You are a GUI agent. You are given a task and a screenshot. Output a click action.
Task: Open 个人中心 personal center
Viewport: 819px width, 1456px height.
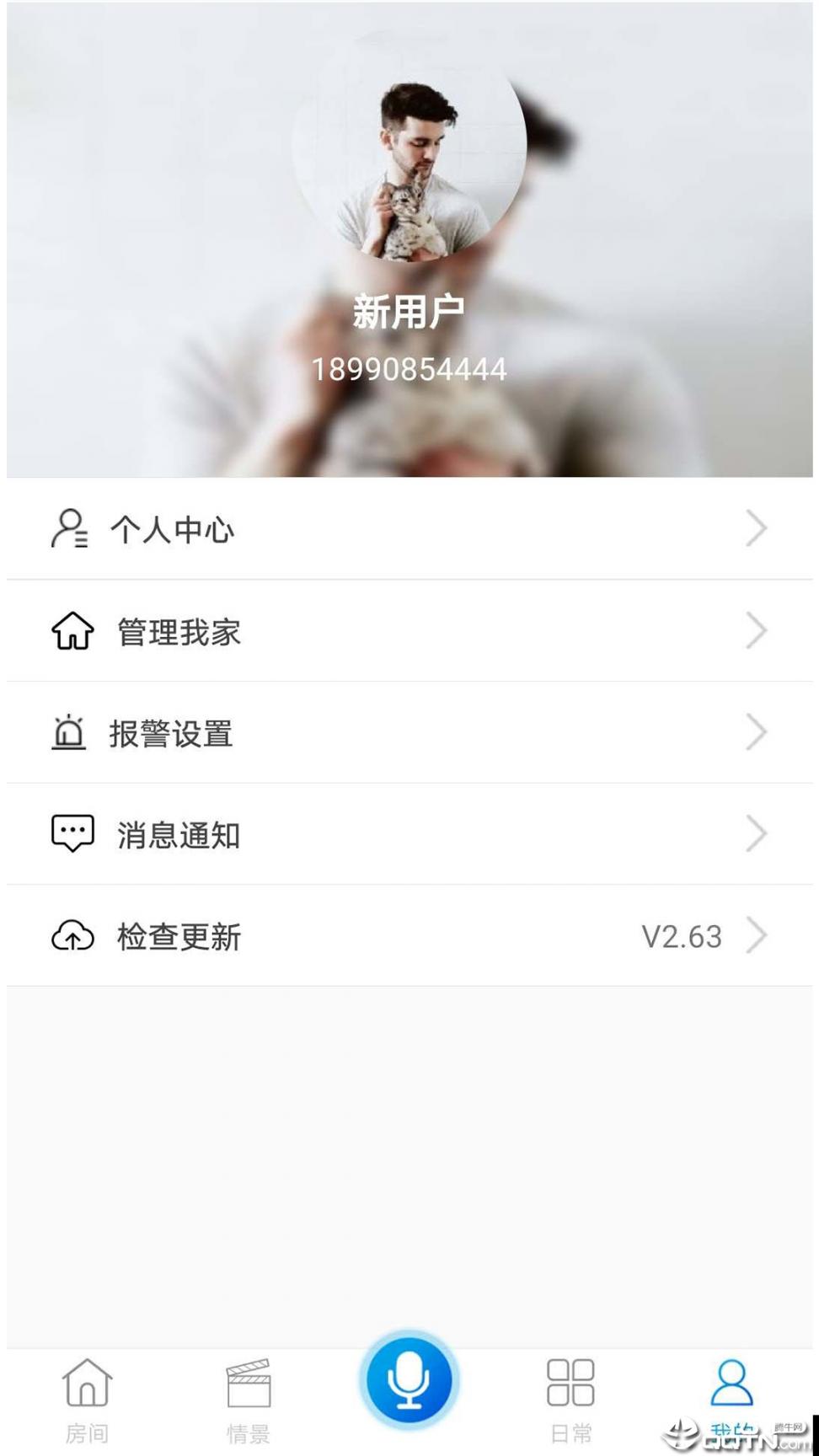pos(409,529)
